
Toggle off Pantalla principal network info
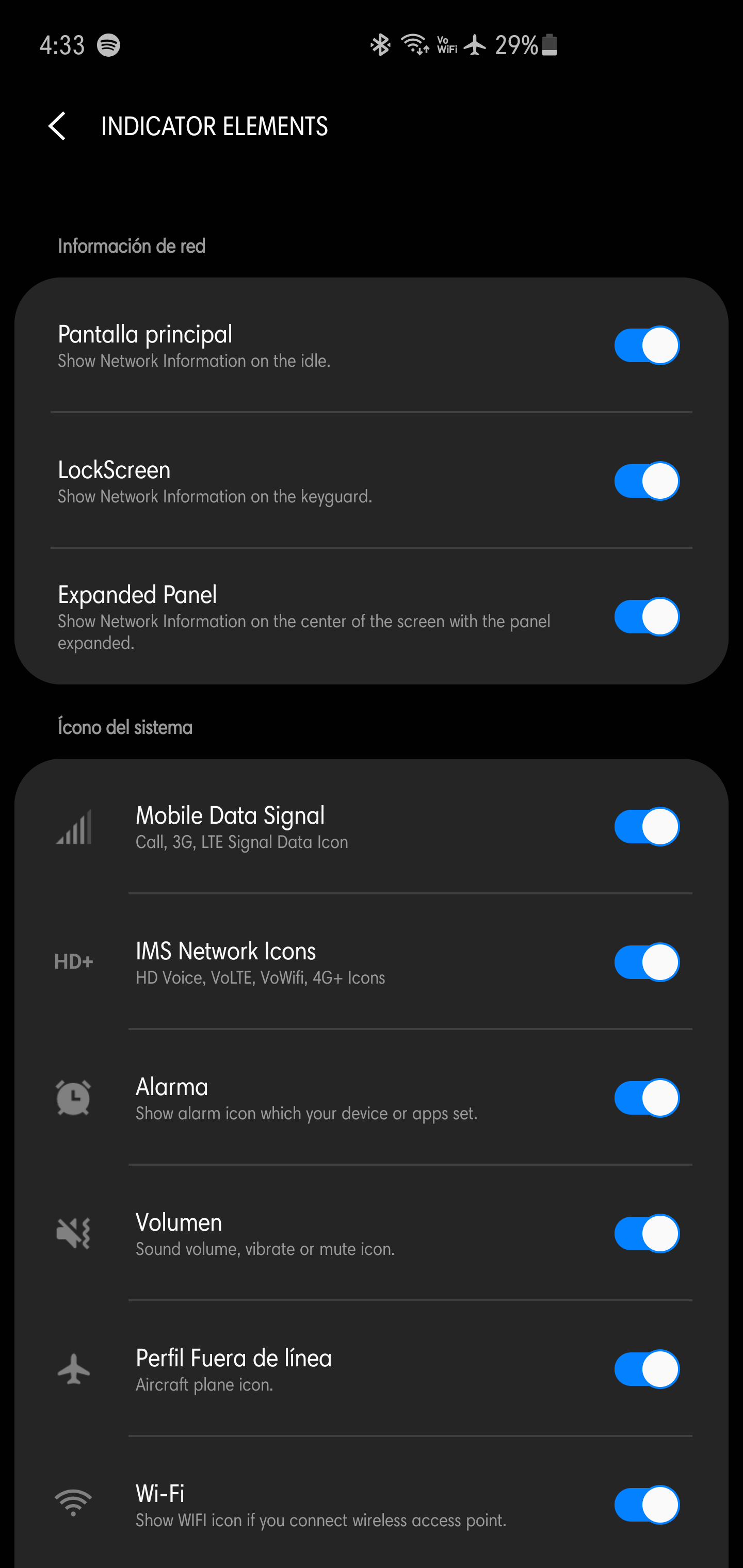click(x=647, y=345)
